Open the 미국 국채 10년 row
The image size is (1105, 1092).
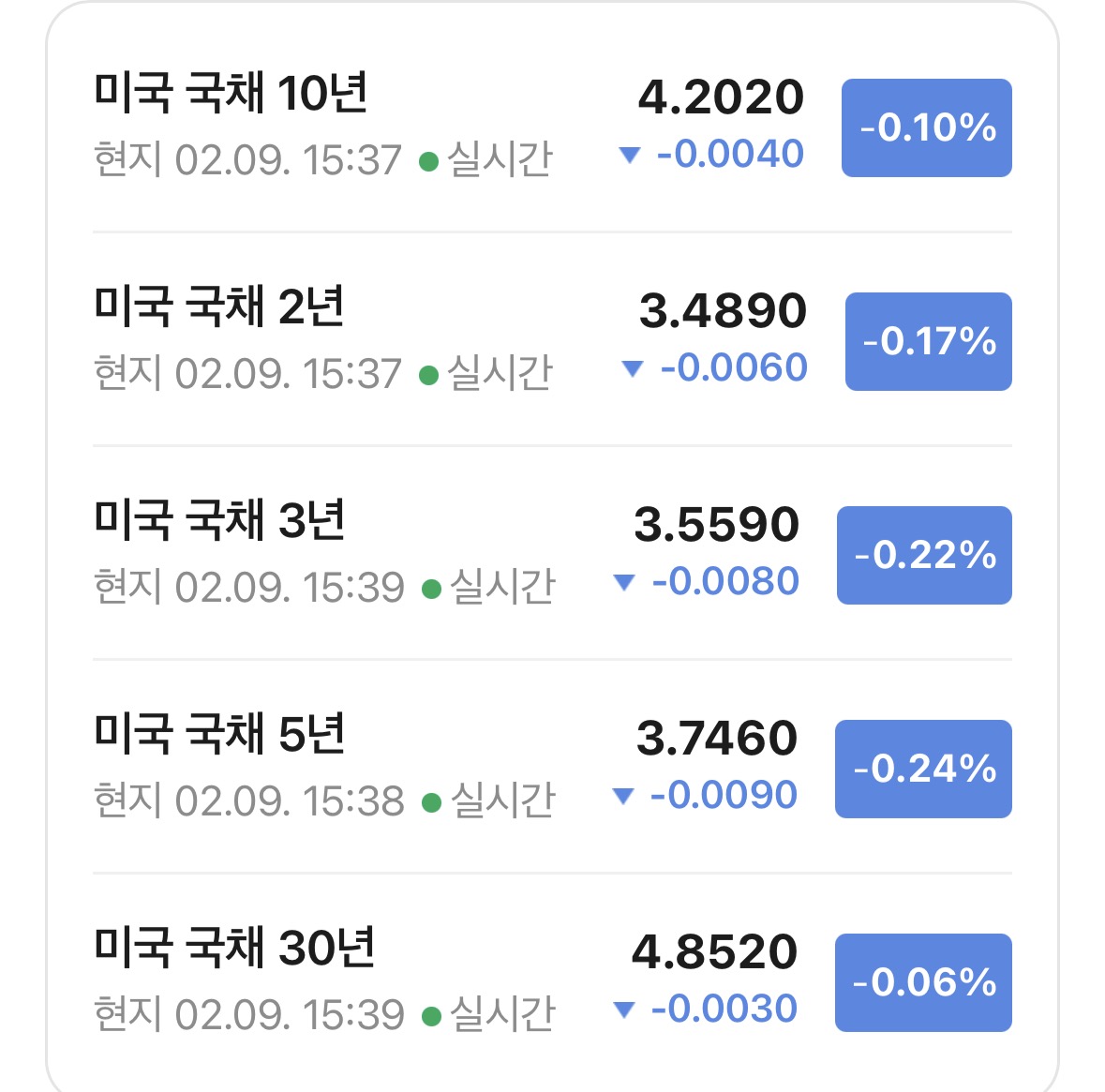tap(553, 126)
